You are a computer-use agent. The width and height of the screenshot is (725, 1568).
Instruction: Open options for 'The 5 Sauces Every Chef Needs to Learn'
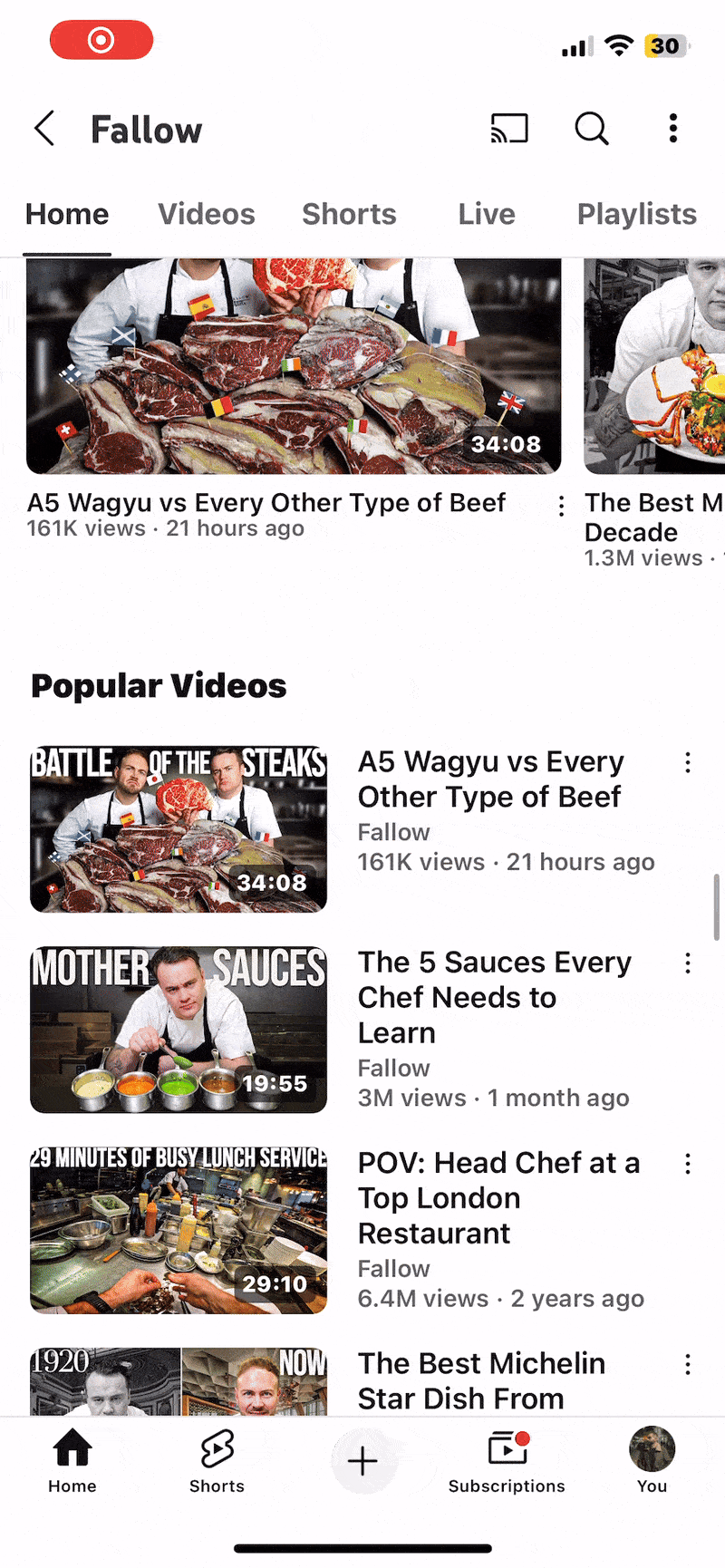point(688,963)
